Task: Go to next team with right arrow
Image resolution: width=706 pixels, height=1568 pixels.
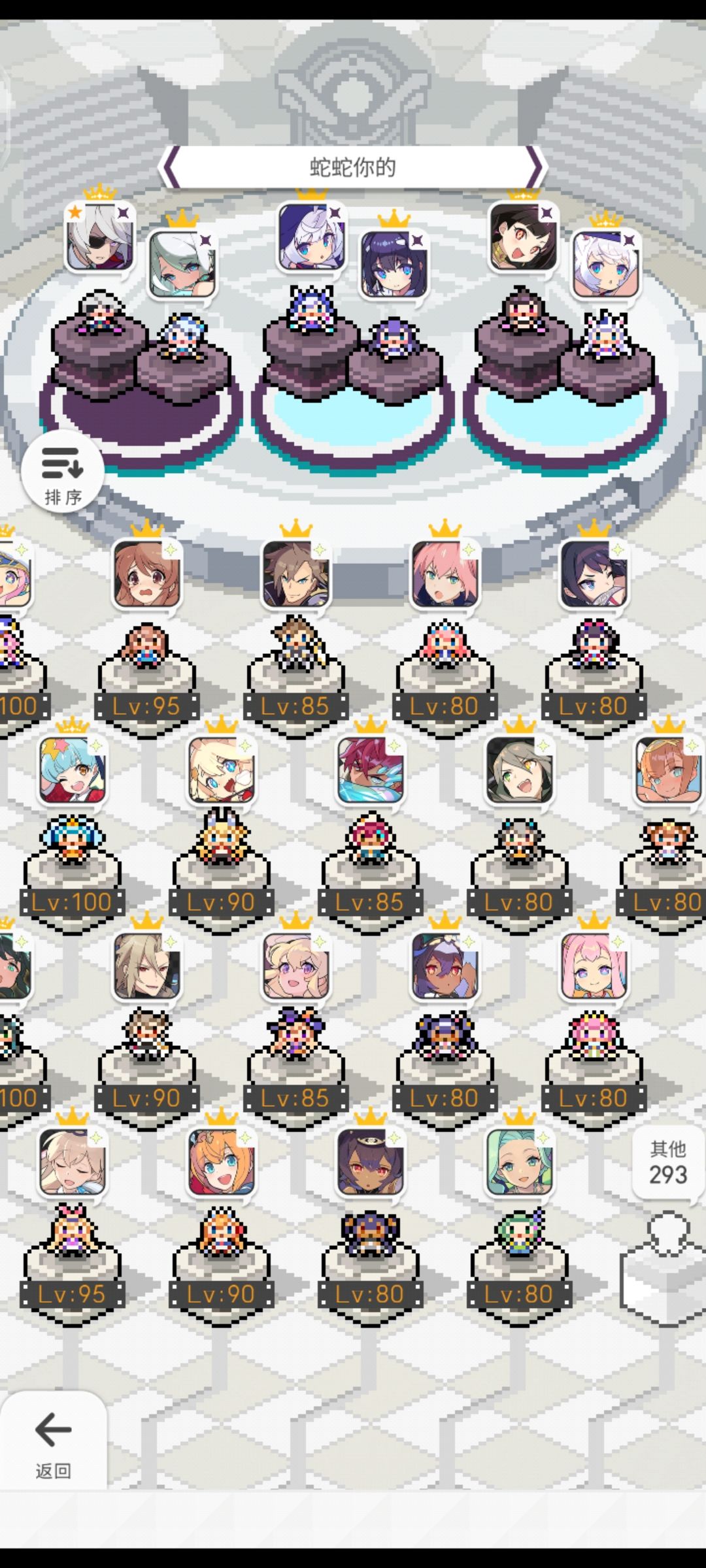Action: (x=534, y=168)
